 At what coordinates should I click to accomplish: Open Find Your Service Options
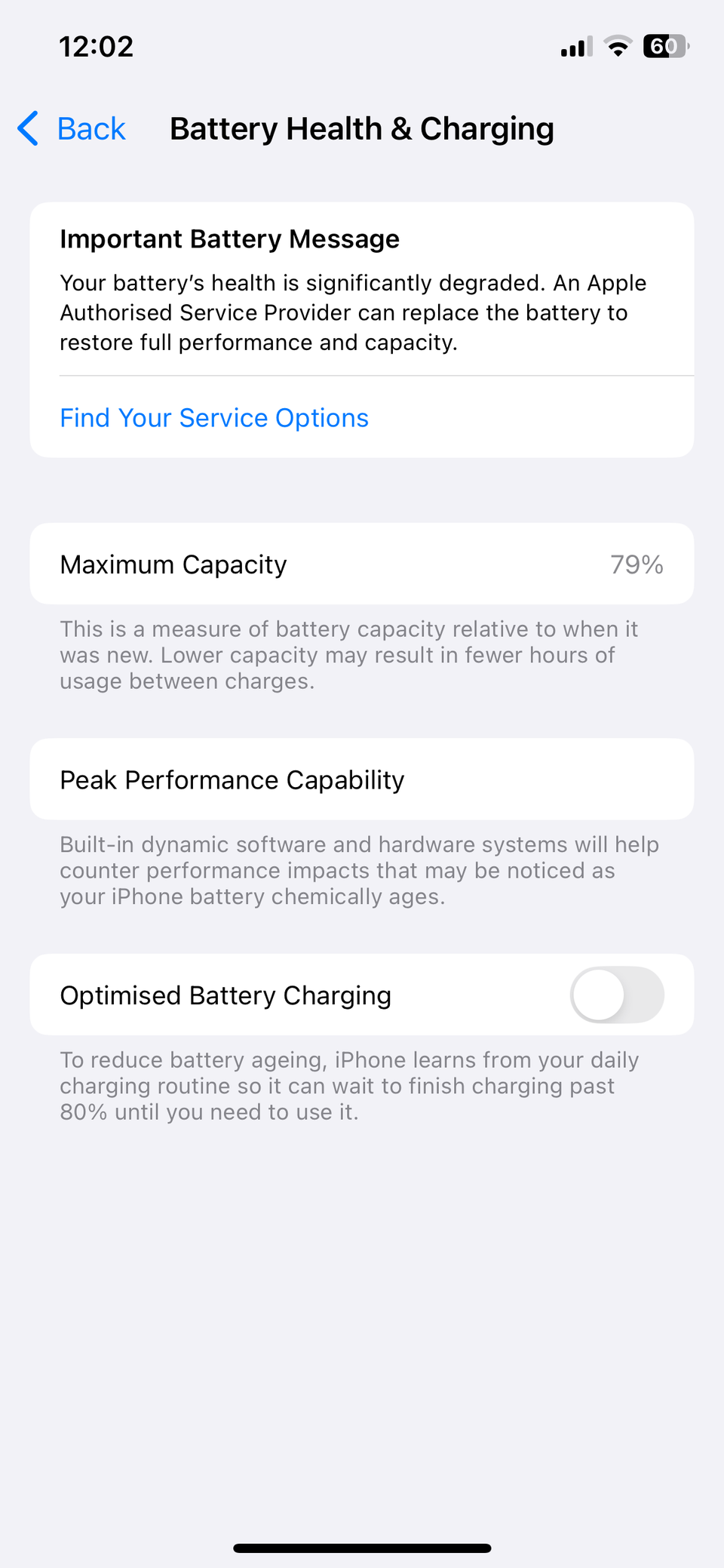coord(214,417)
